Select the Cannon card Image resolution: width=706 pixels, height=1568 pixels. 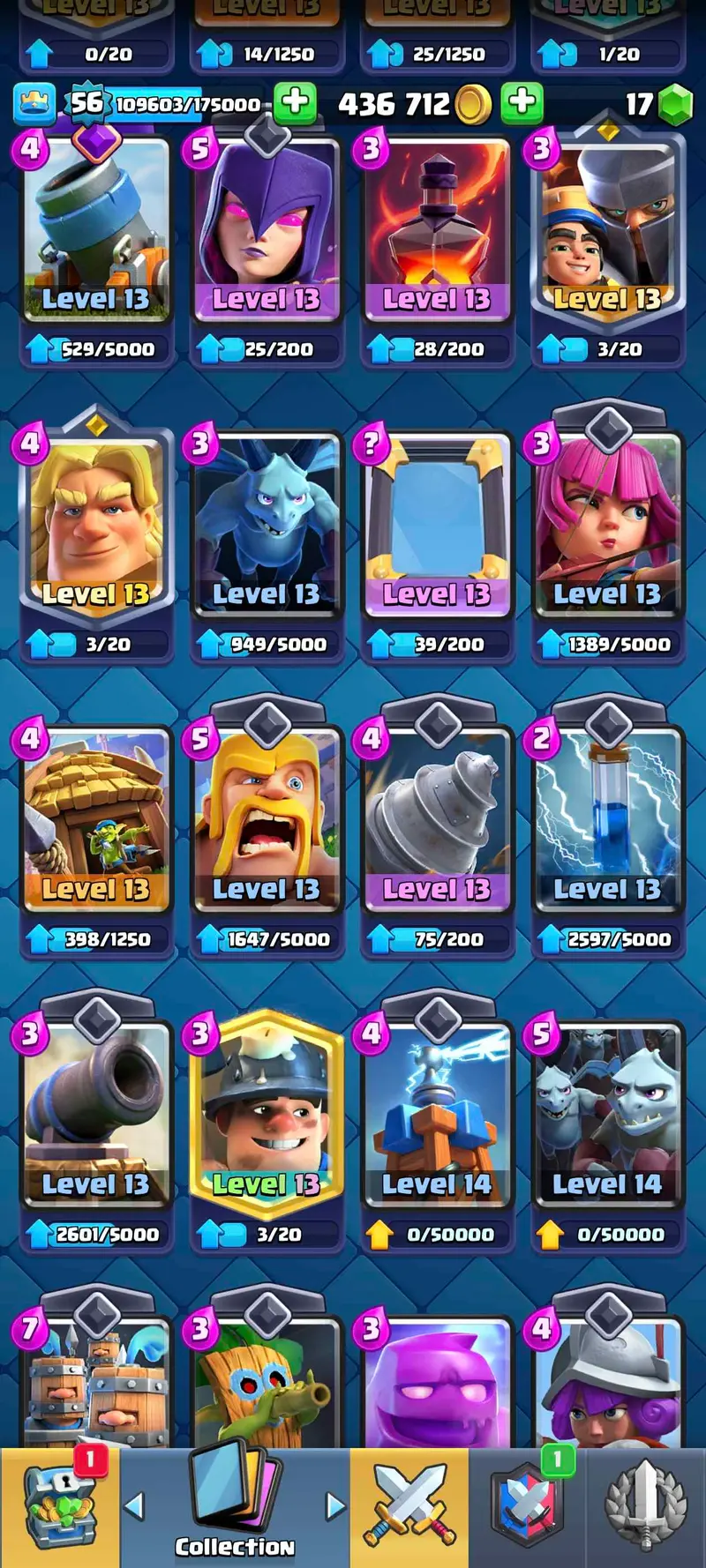pos(95,1117)
